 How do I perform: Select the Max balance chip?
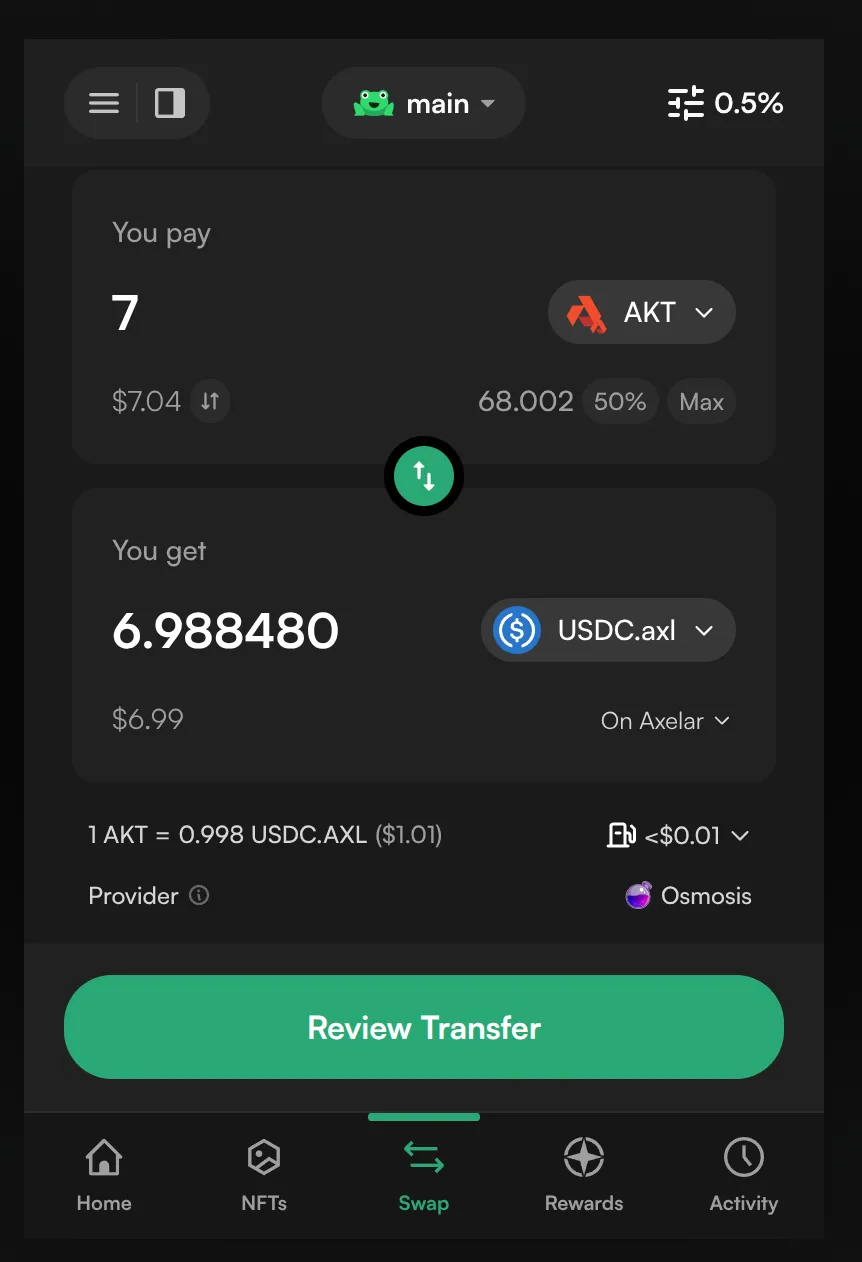[x=701, y=402]
